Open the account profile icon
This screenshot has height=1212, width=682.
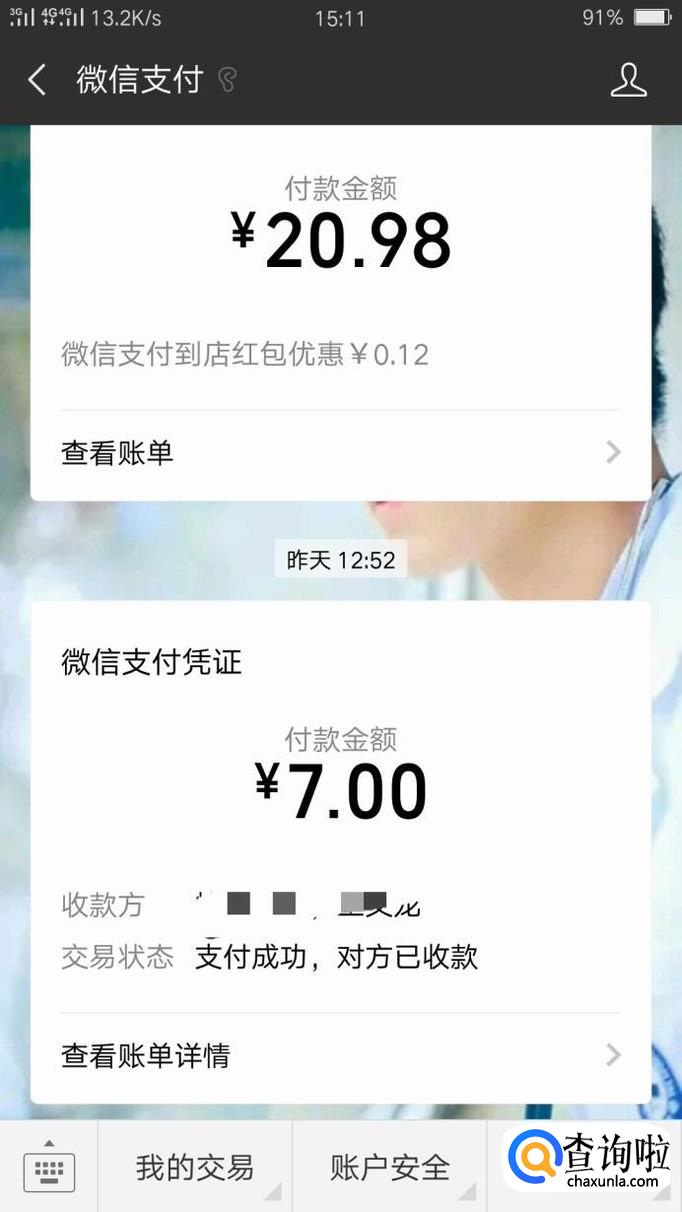[x=628, y=80]
